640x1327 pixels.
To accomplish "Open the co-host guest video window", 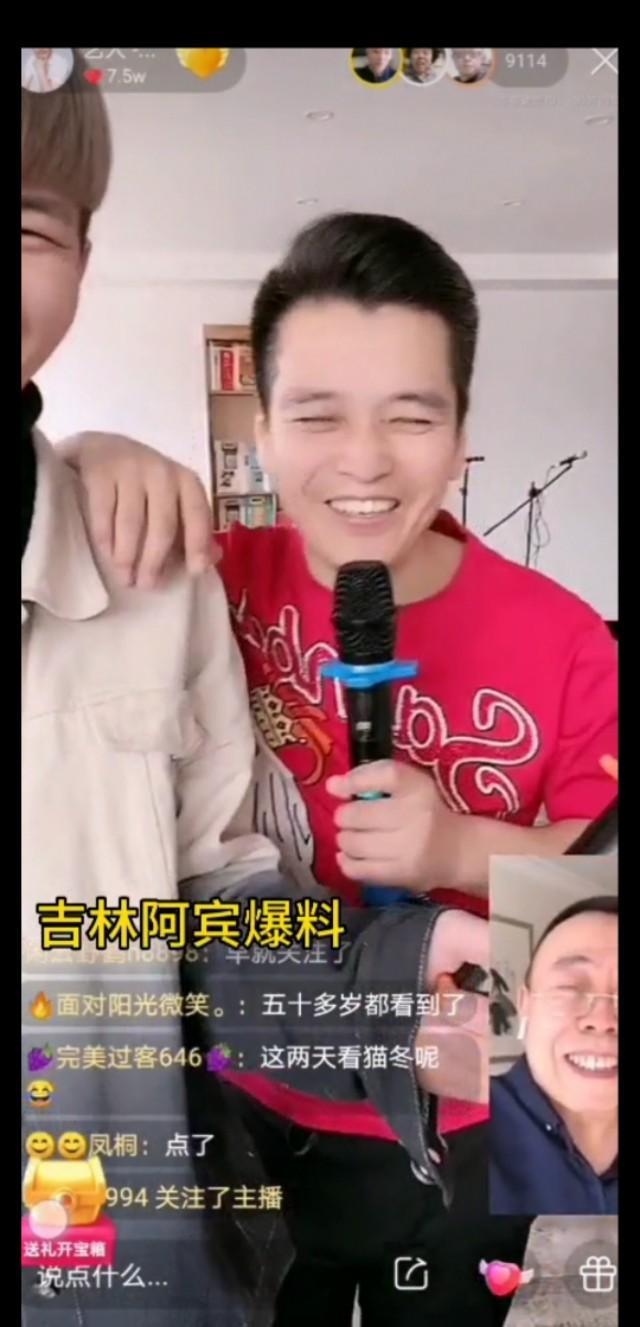I will [x=553, y=1036].
